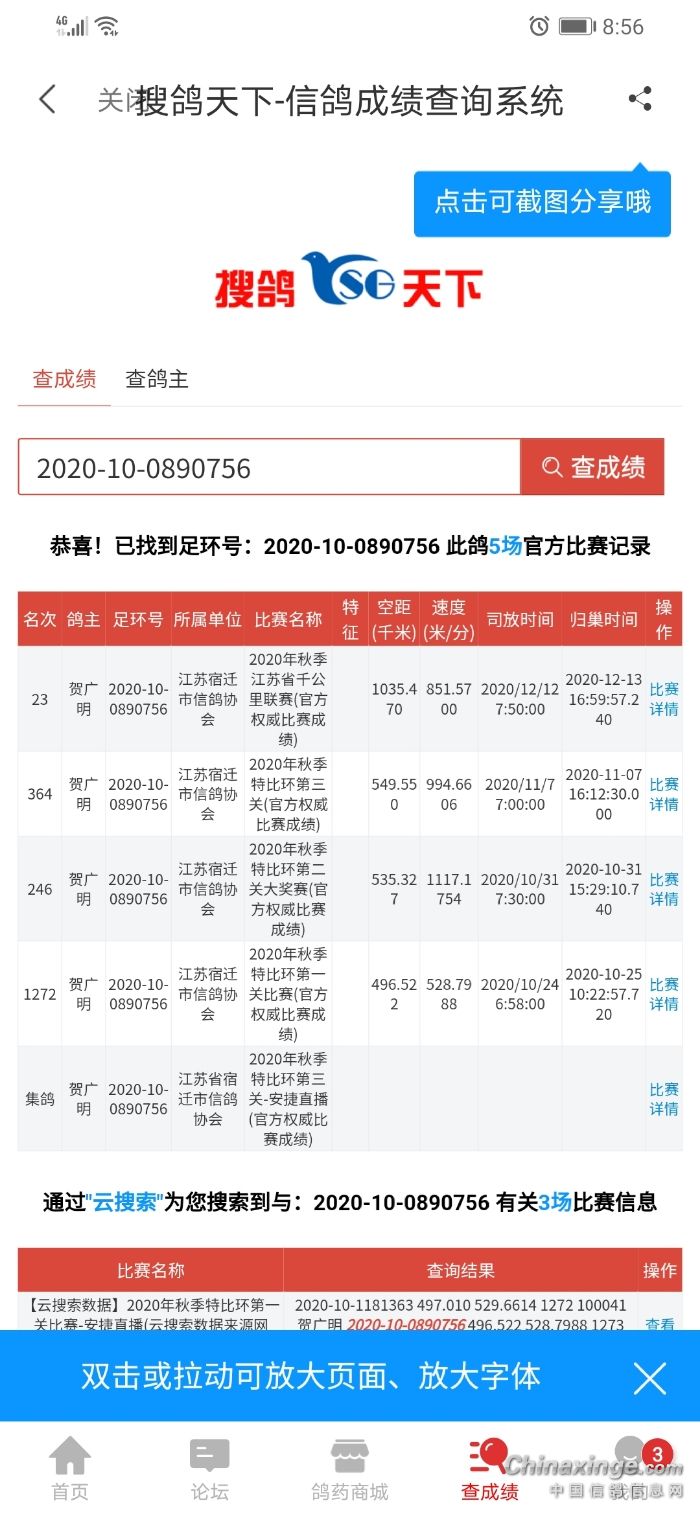Dismiss the blue zoom hint banner
The height and width of the screenshot is (1516, 700).
(649, 1379)
